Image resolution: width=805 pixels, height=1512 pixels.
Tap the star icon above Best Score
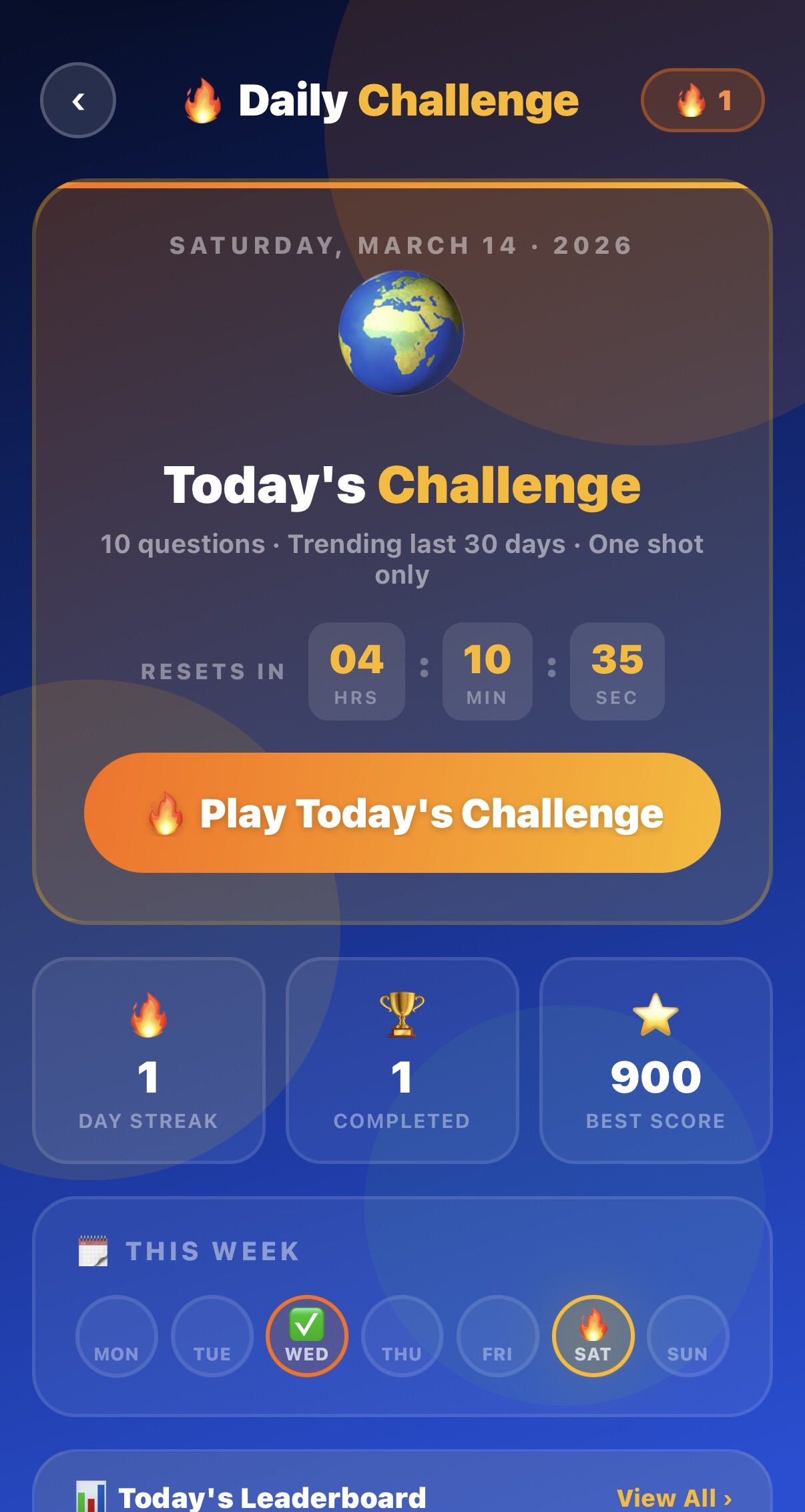coord(655,1014)
